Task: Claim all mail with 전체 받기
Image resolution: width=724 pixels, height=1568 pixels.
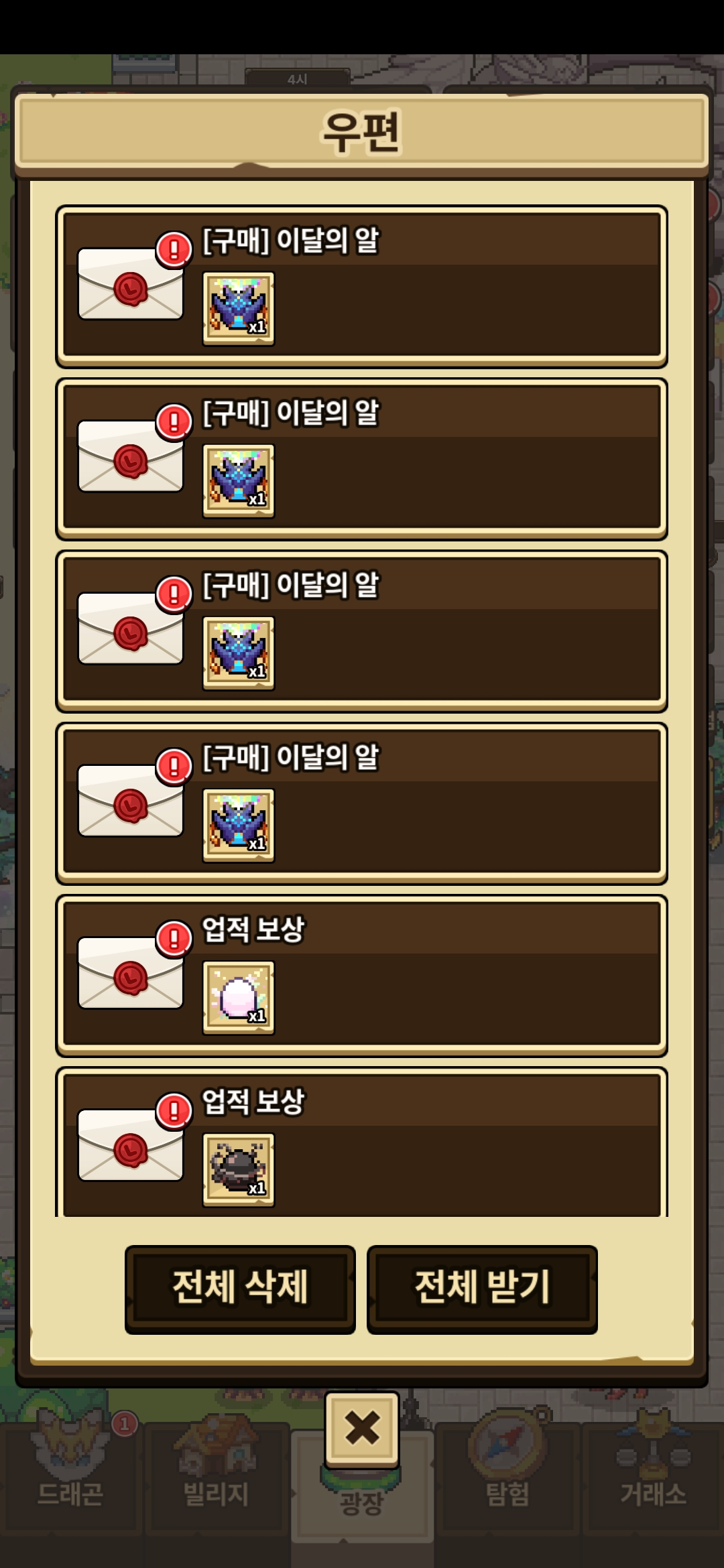Action: (x=482, y=1288)
